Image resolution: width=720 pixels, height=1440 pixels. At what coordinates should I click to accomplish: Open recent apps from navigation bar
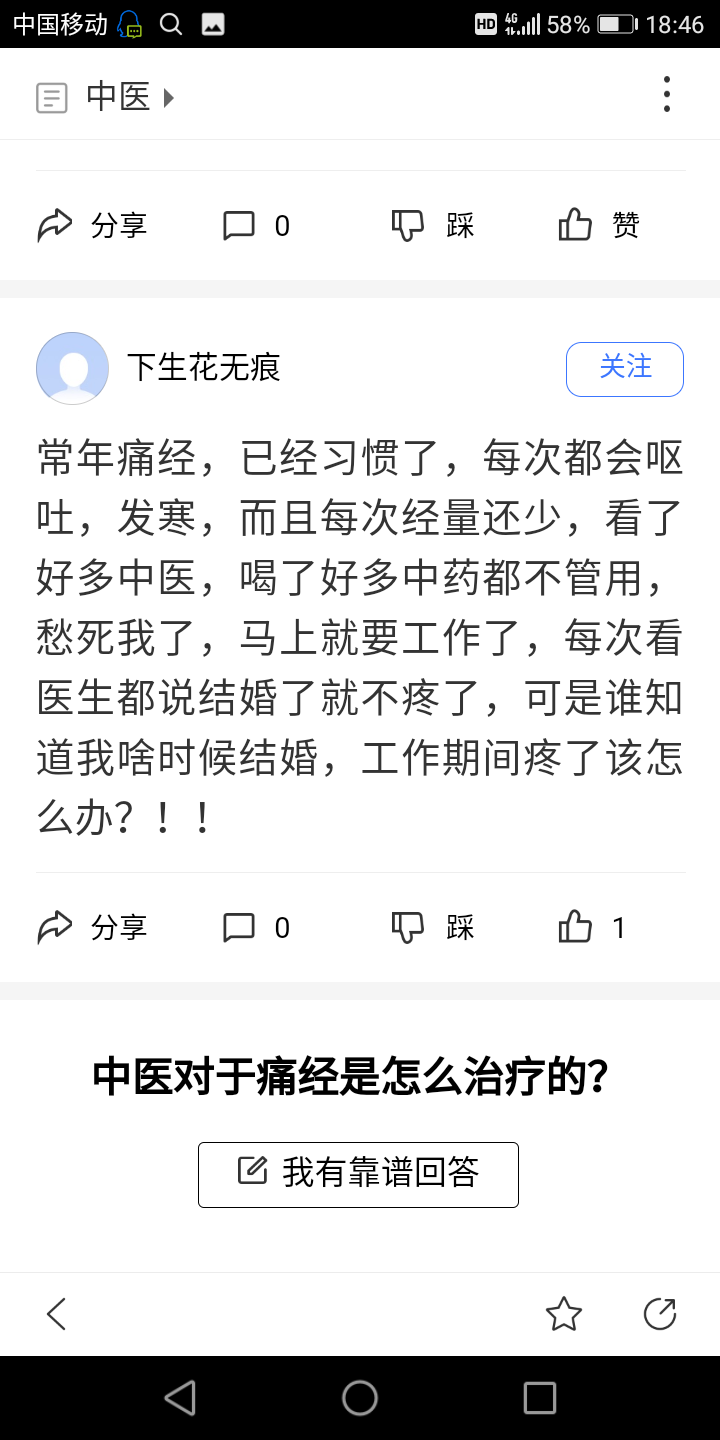coord(540,1398)
